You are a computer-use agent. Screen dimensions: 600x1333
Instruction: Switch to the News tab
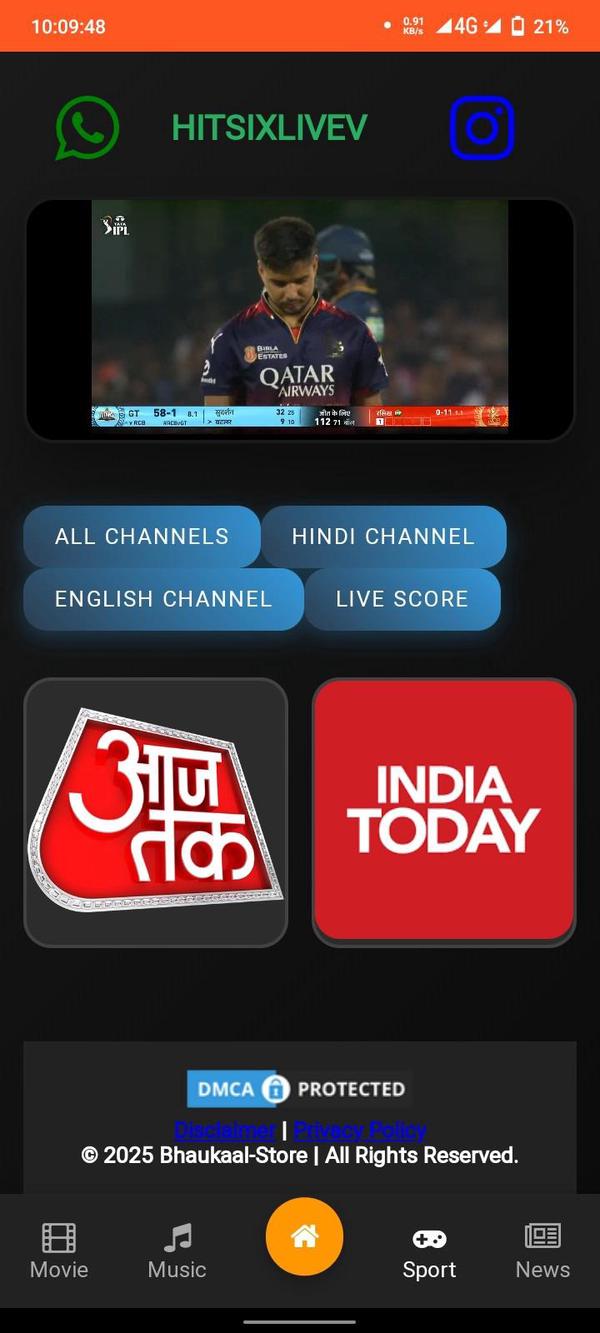pyautogui.click(x=542, y=1251)
